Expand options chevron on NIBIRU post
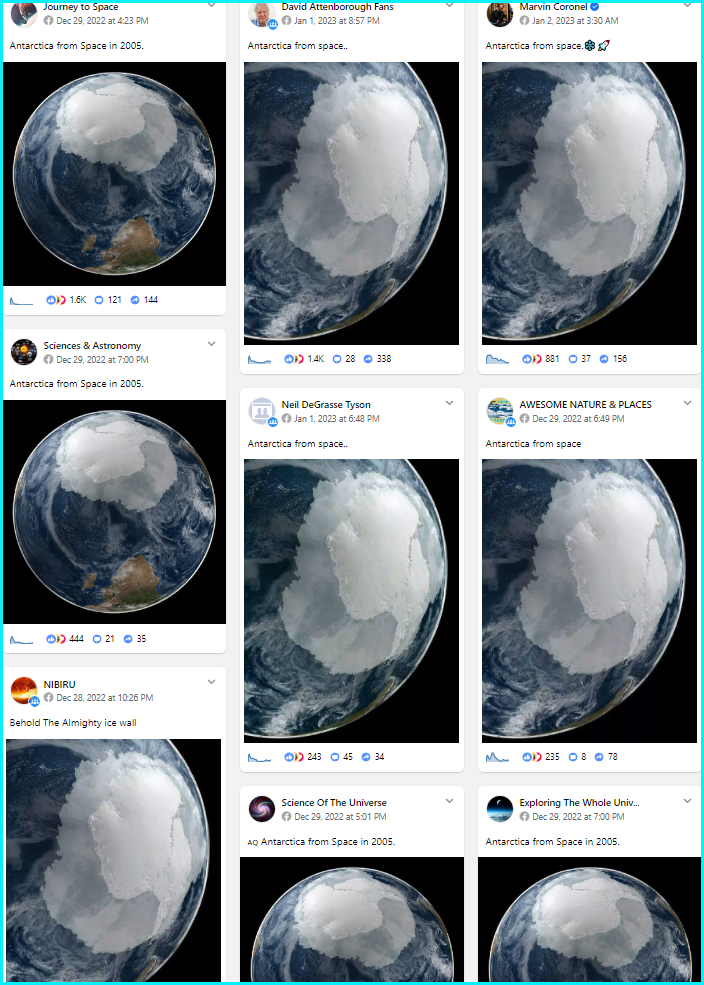Image resolution: width=704 pixels, height=985 pixels. [211, 682]
